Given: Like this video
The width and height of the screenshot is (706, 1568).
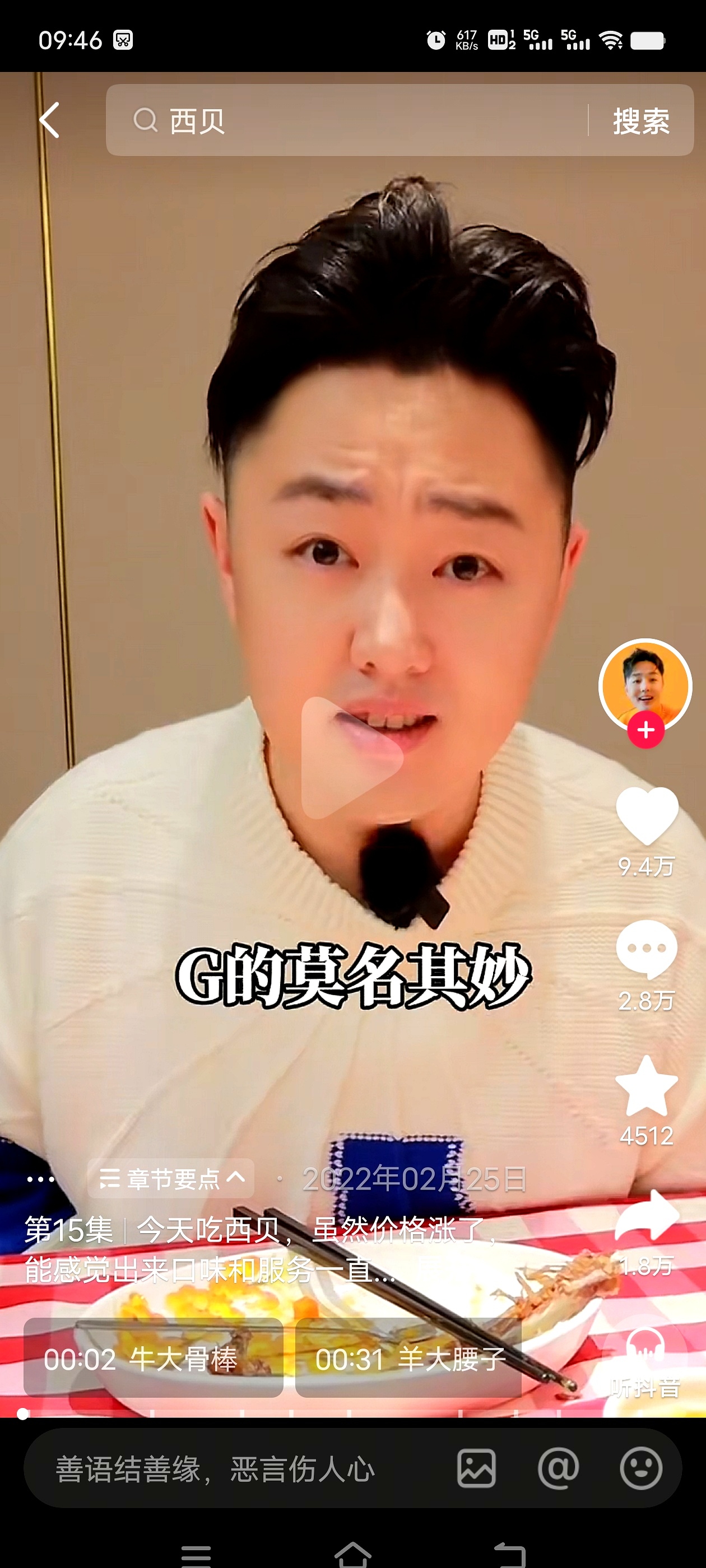Looking at the screenshot, I should coord(646,816).
